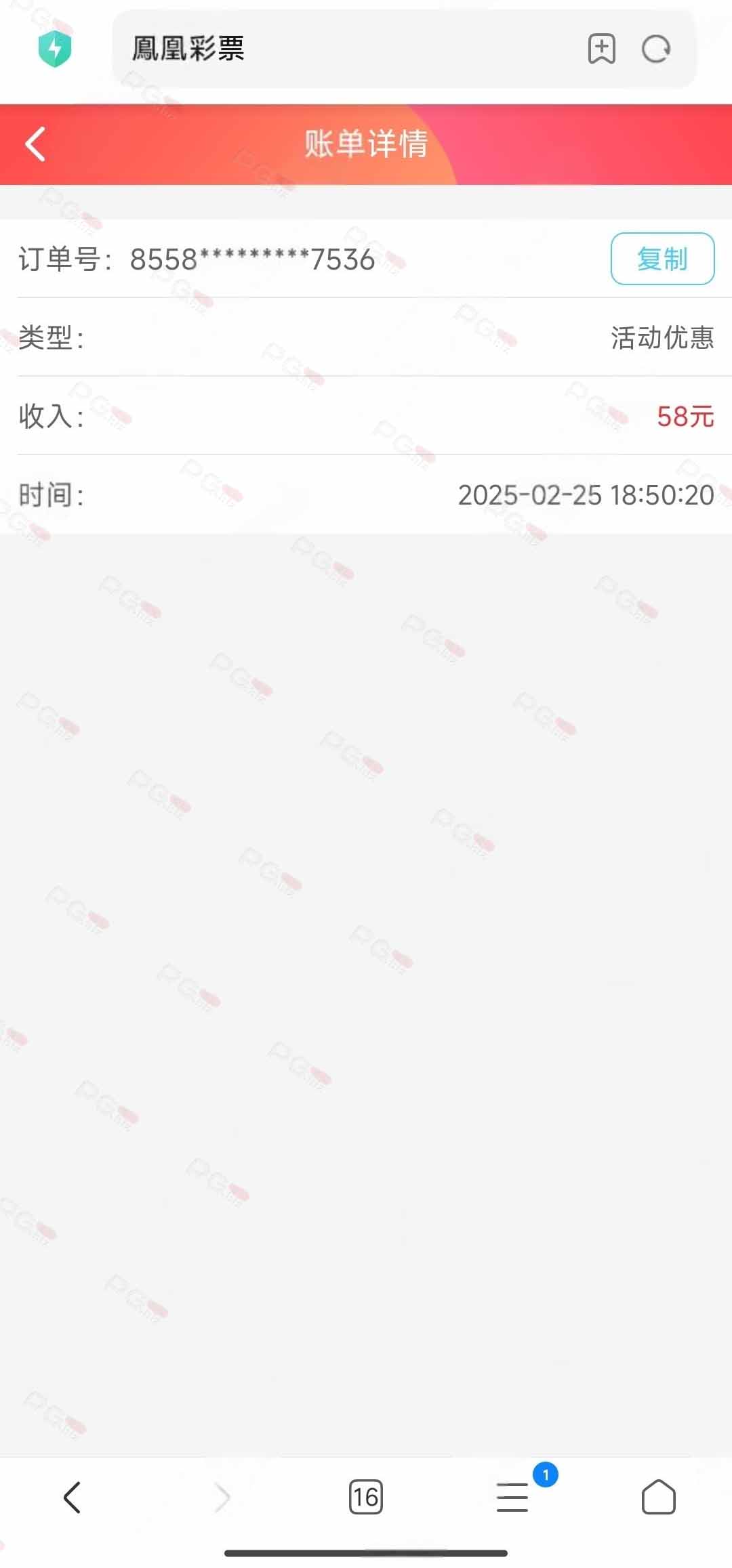Open the browser menu
This screenshot has height=1568, width=732.
[512, 1497]
